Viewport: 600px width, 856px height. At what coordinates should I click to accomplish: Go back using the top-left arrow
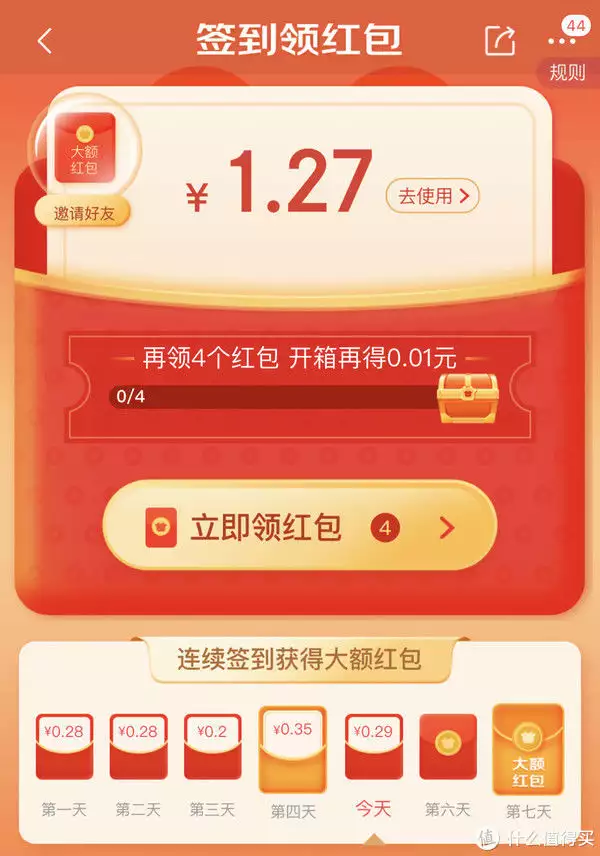coord(45,41)
